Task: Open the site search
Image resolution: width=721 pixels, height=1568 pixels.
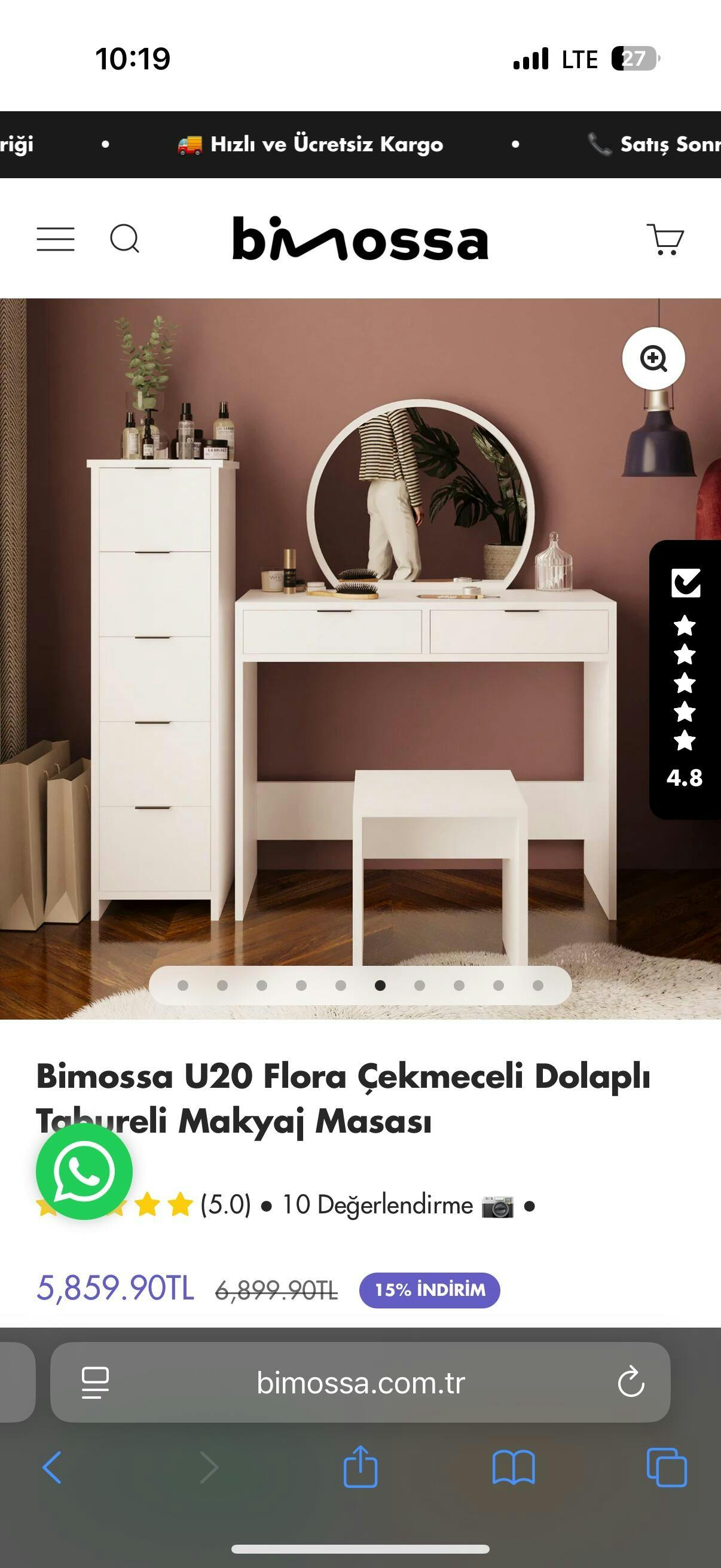Action: (x=125, y=239)
